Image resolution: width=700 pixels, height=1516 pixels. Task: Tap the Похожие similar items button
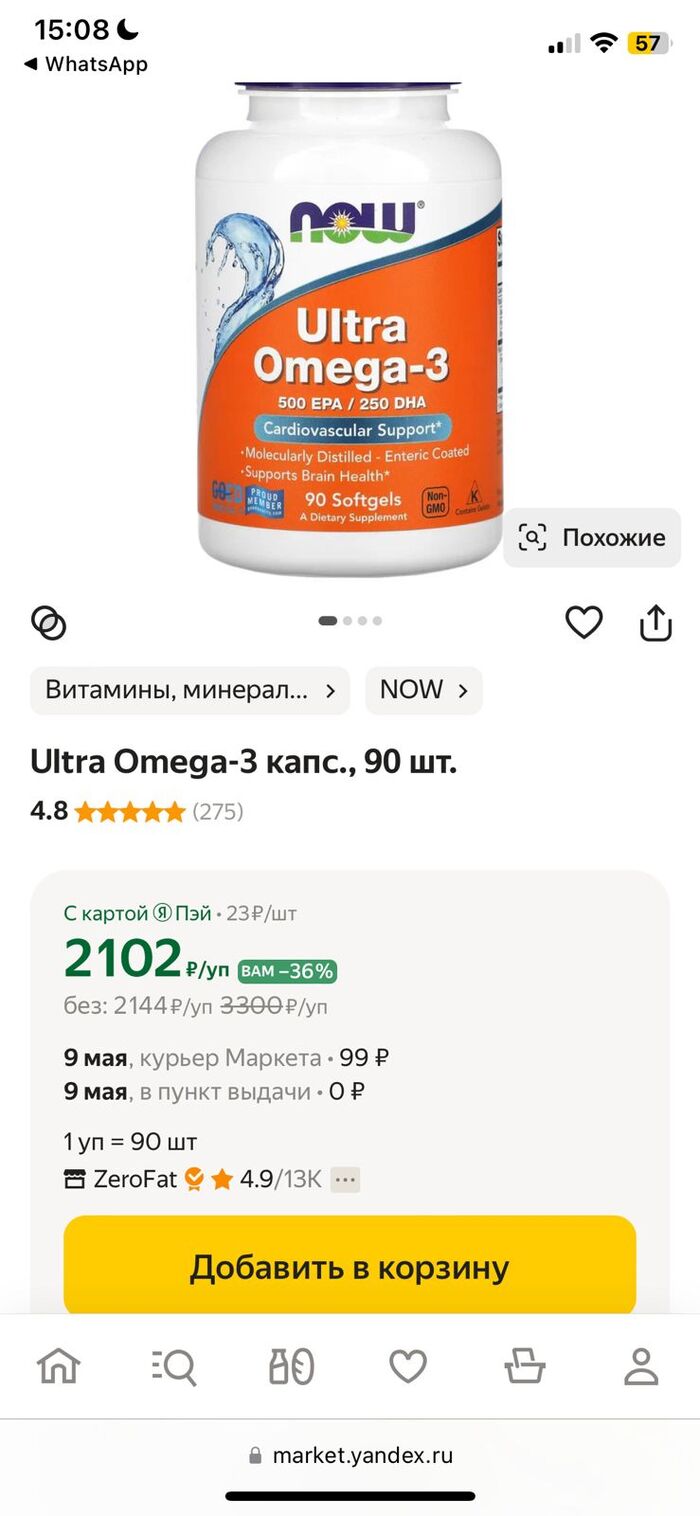(x=592, y=538)
